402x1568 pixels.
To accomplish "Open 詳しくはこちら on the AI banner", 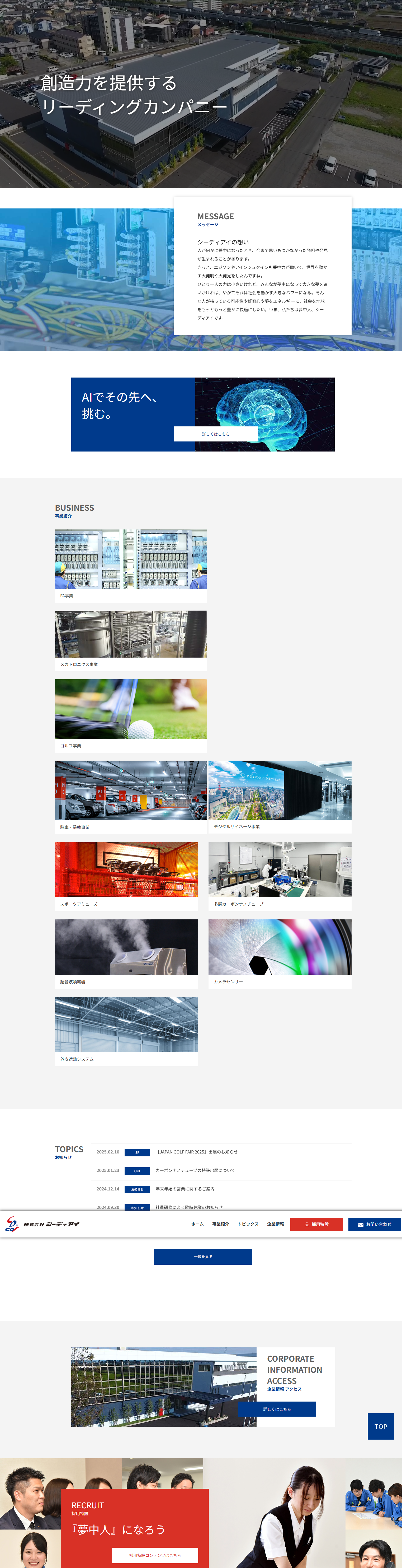I will [x=215, y=434].
